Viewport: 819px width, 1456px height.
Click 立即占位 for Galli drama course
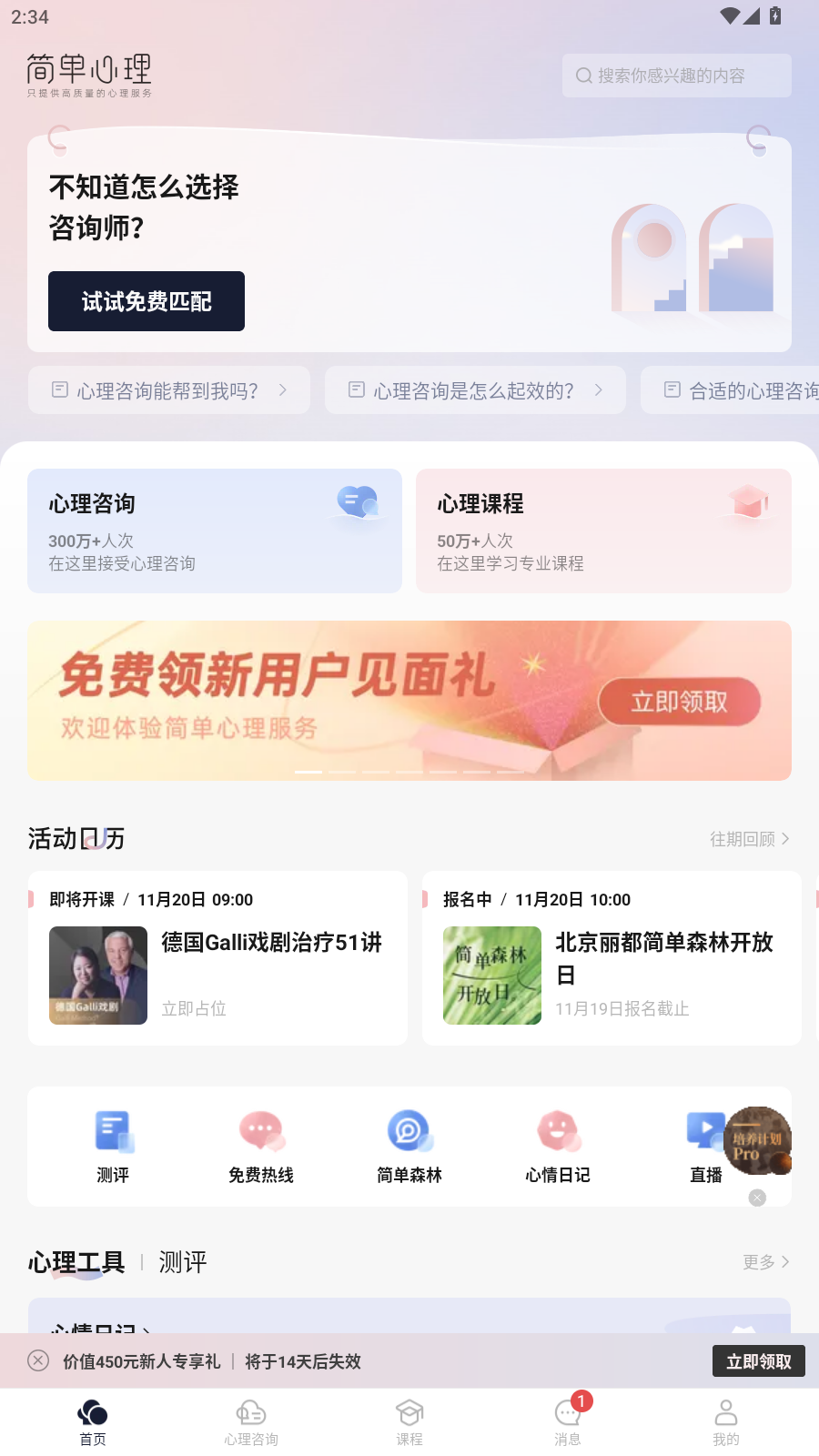pos(193,1008)
